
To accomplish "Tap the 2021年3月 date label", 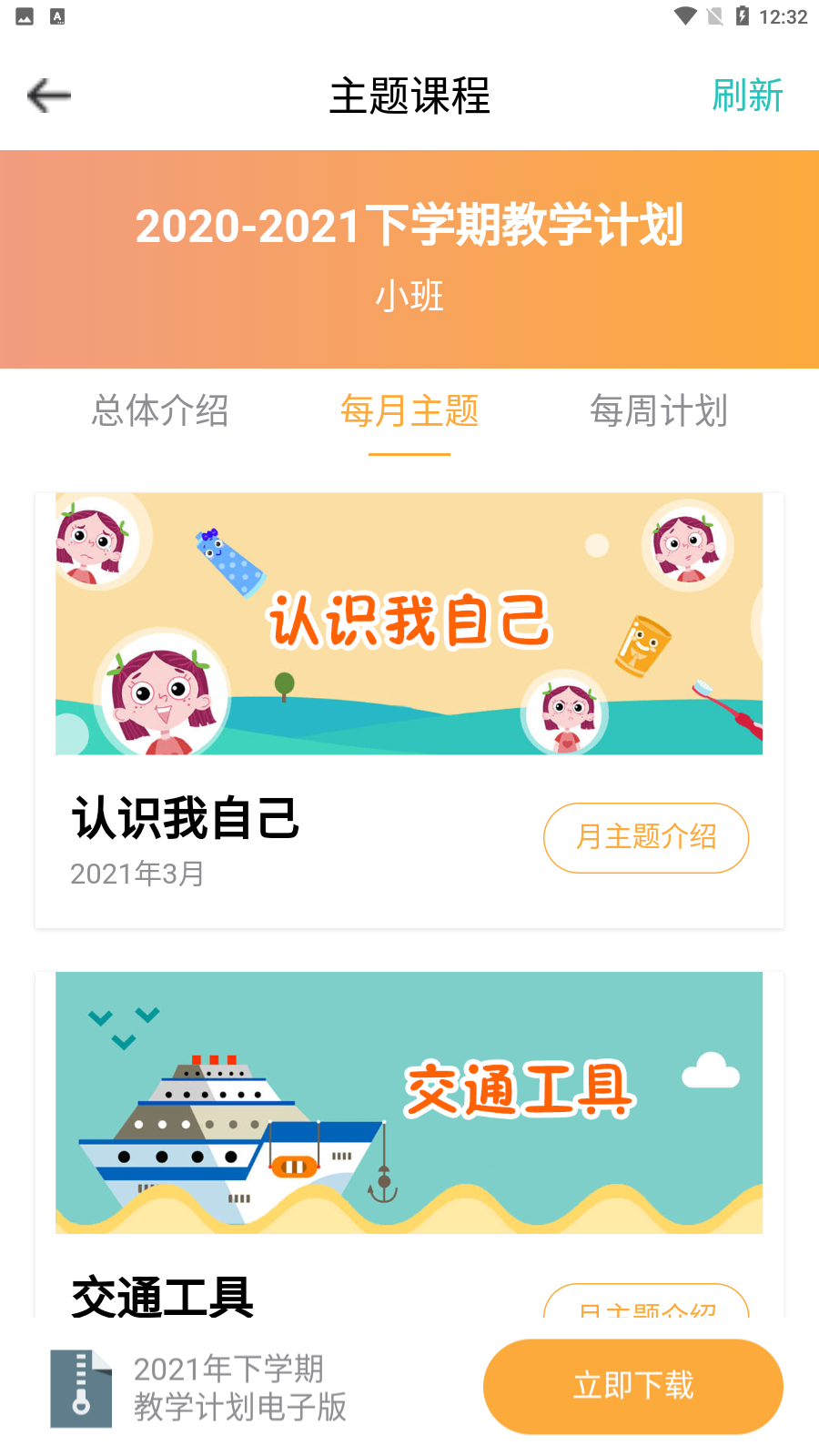I will (136, 875).
